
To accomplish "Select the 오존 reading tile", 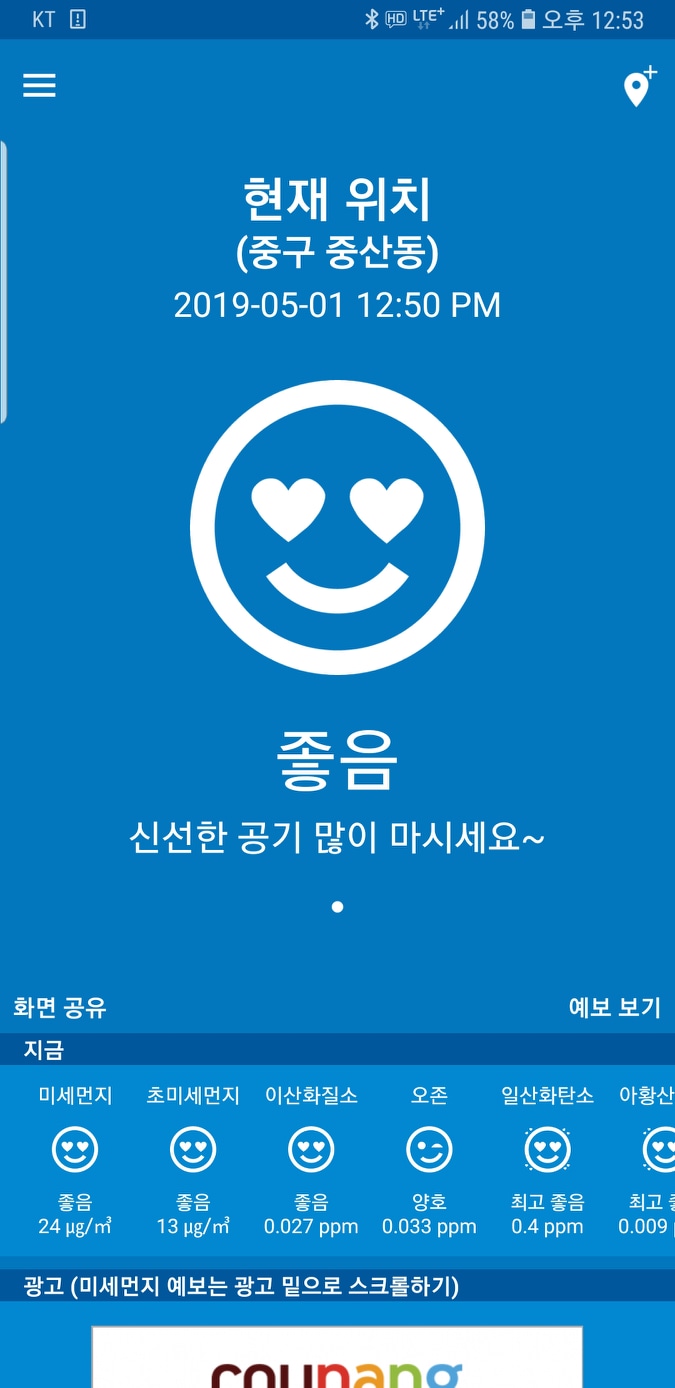I will coord(429,1160).
